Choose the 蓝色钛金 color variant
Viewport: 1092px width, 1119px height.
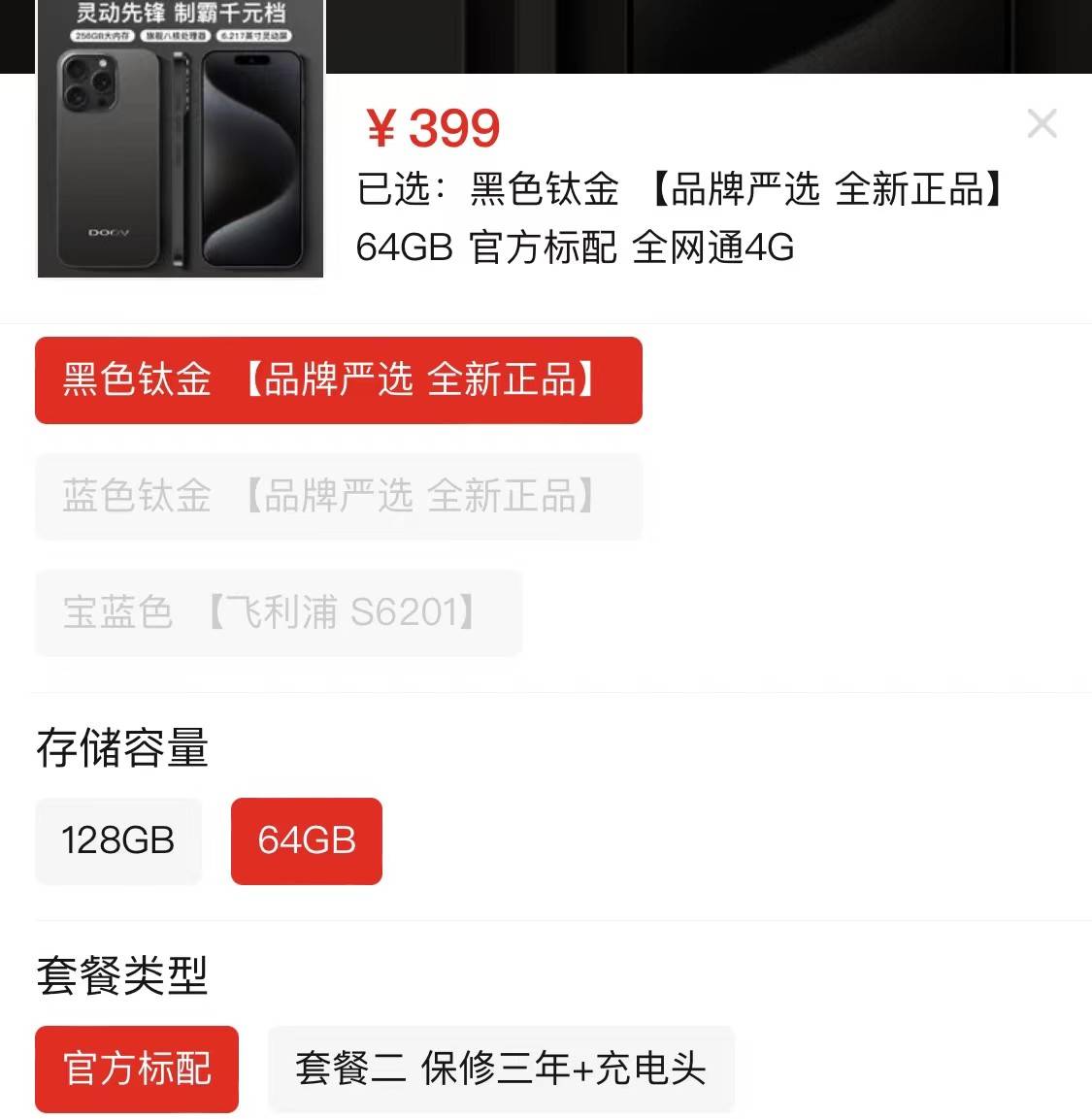pos(337,497)
